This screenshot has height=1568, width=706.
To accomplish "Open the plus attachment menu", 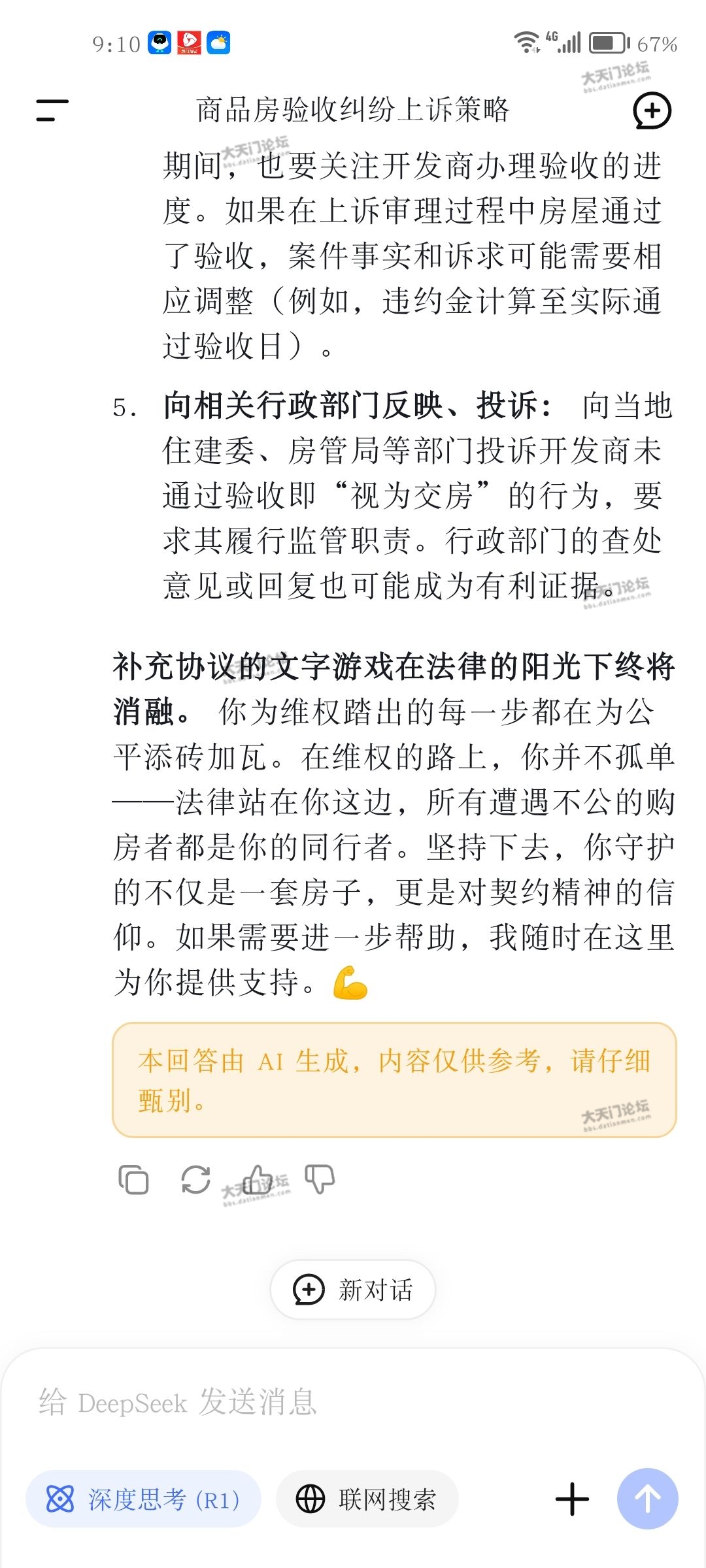I will click(x=572, y=1499).
